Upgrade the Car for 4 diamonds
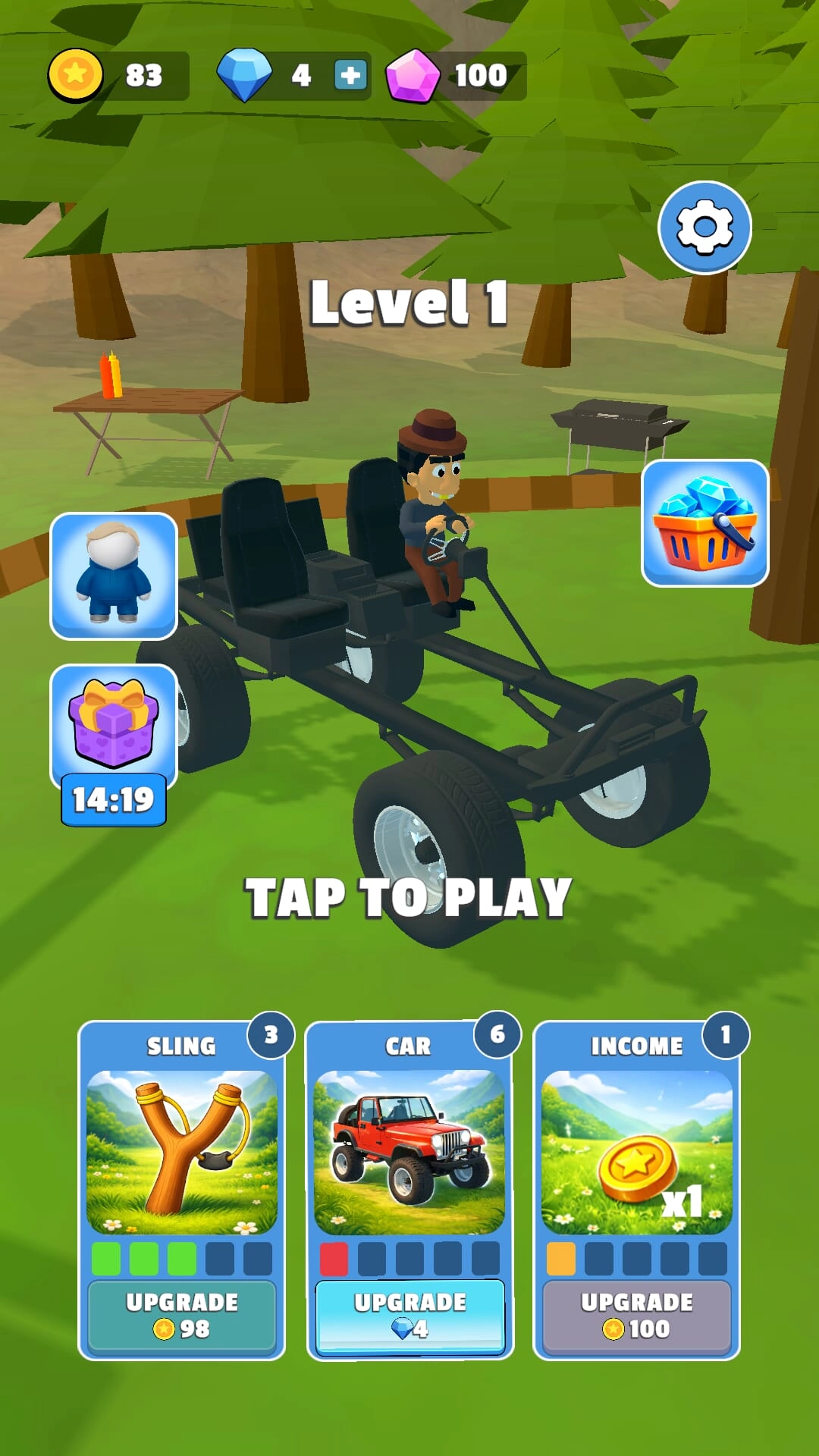The width and height of the screenshot is (819, 1456). point(409,1316)
